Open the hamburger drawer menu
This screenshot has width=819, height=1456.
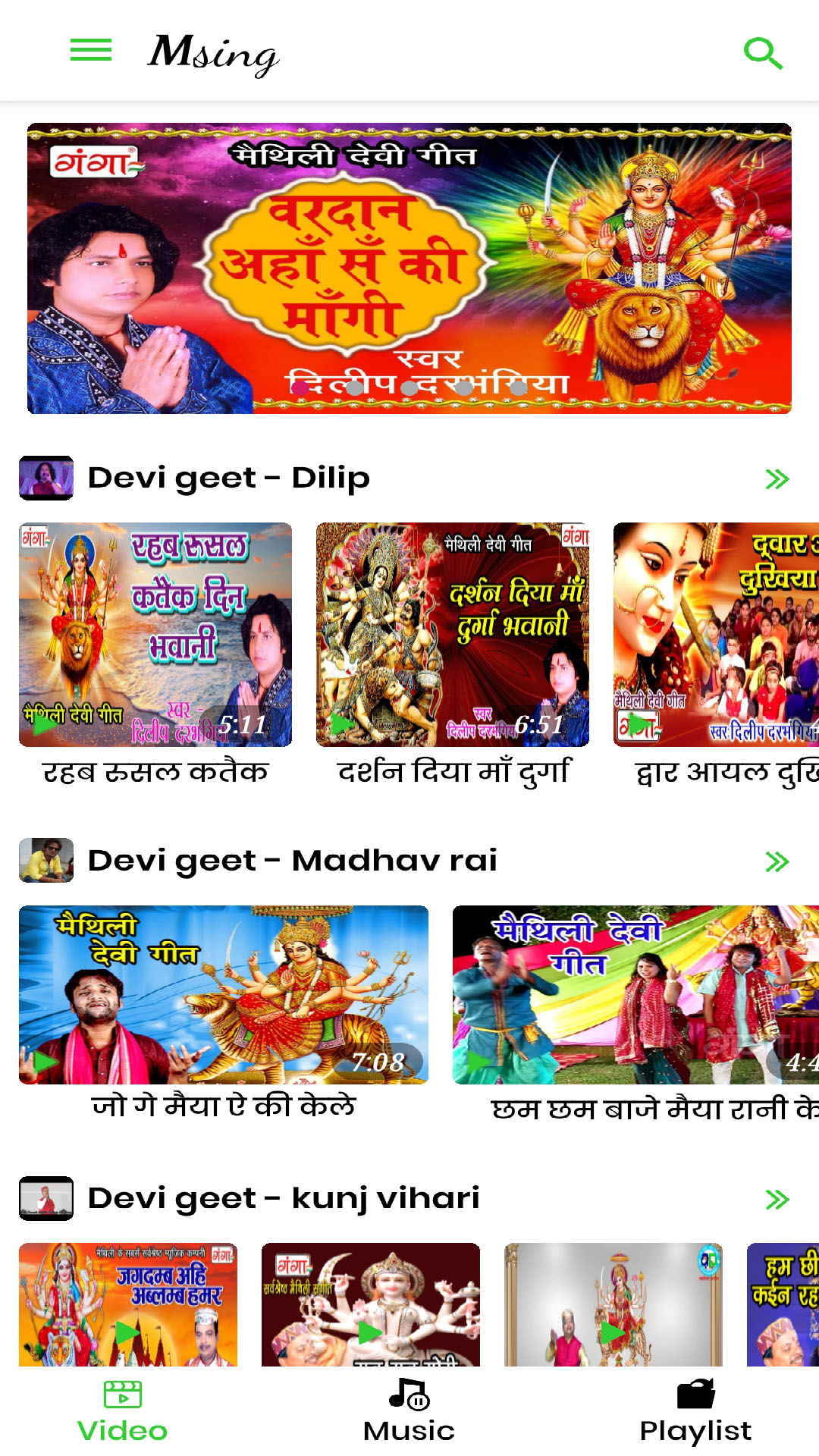(91, 51)
